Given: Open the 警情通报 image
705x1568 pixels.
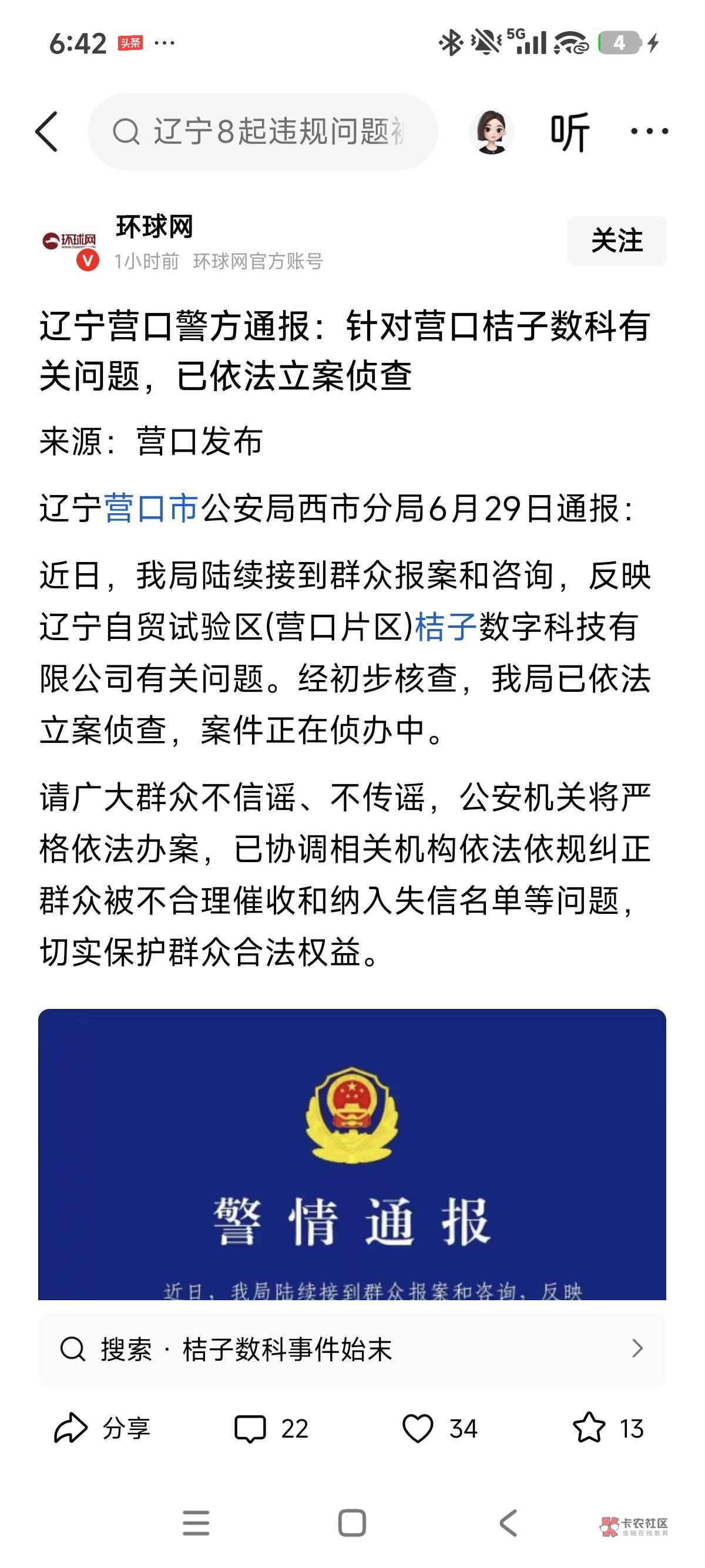Looking at the screenshot, I should (352, 1154).
